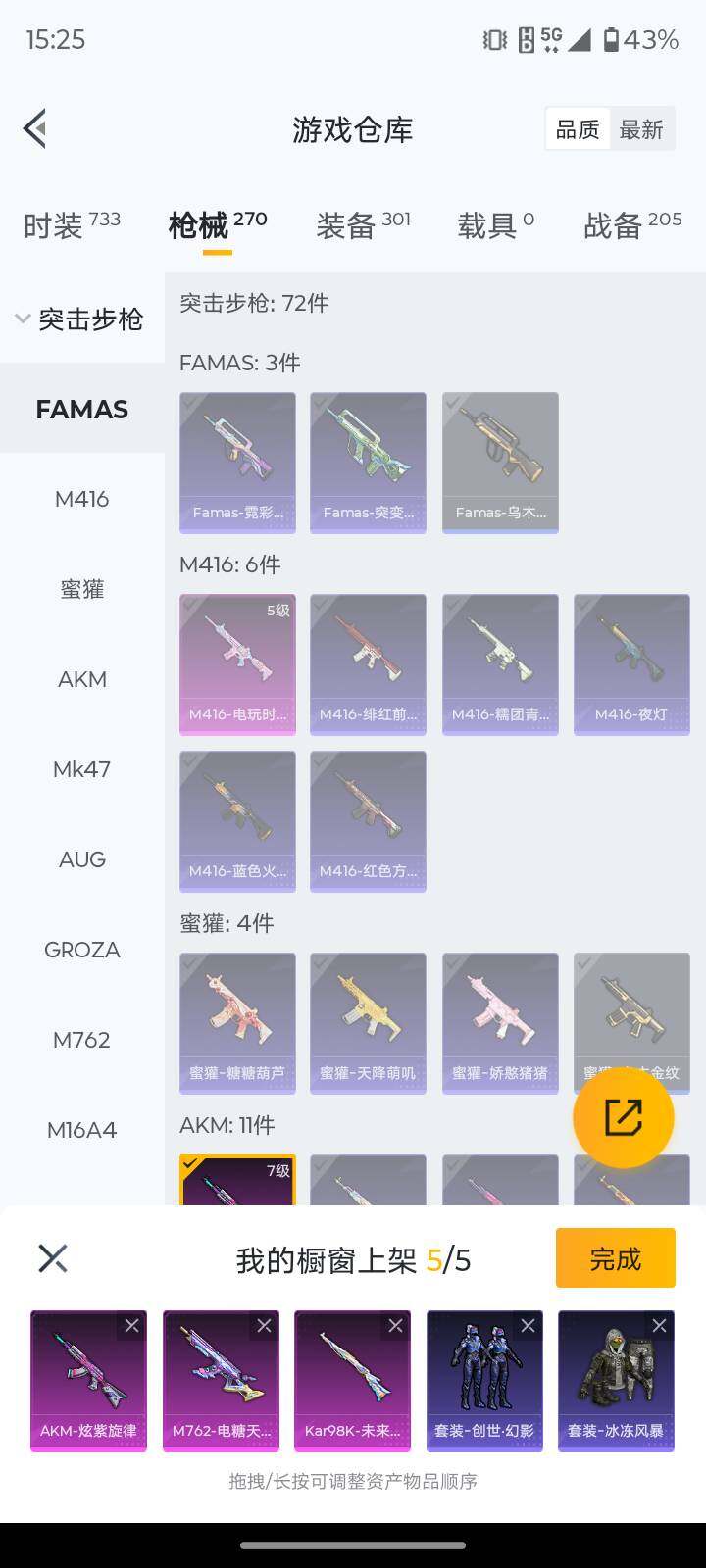
Task: Switch to the 载具 tab
Action: (x=495, y=225)
